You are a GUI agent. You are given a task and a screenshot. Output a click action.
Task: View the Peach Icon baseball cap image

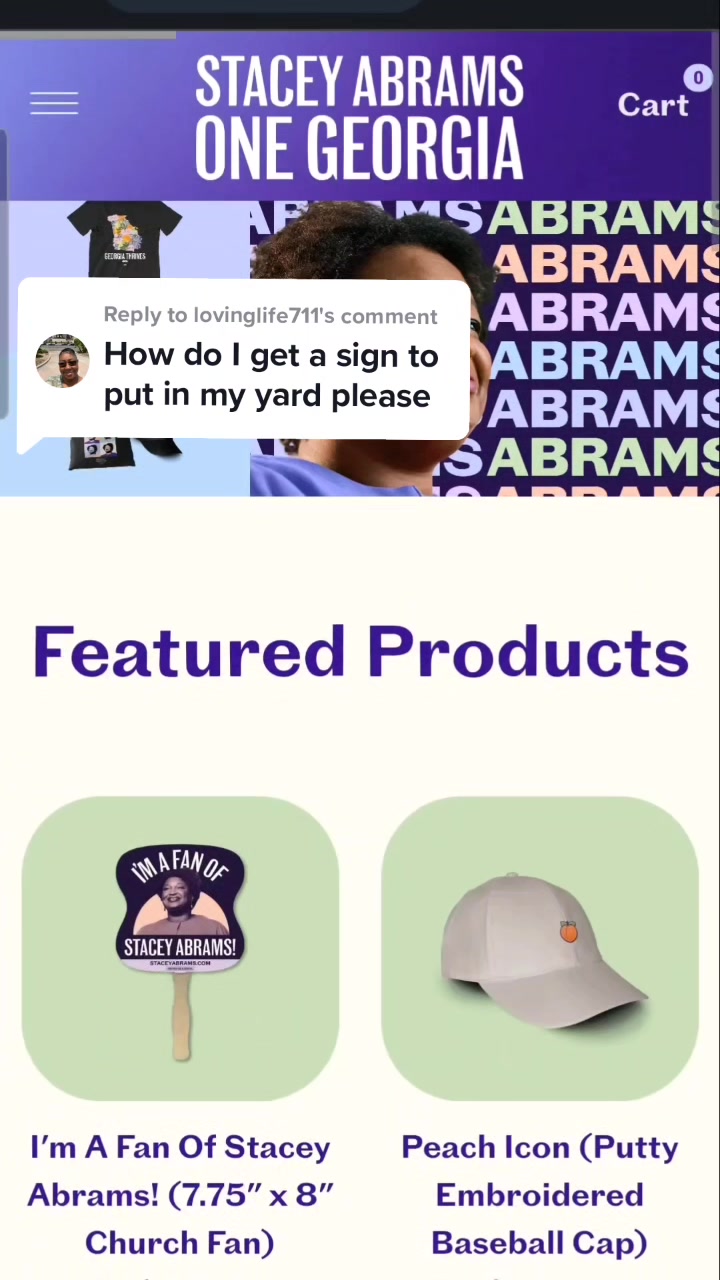pos(540,948)
